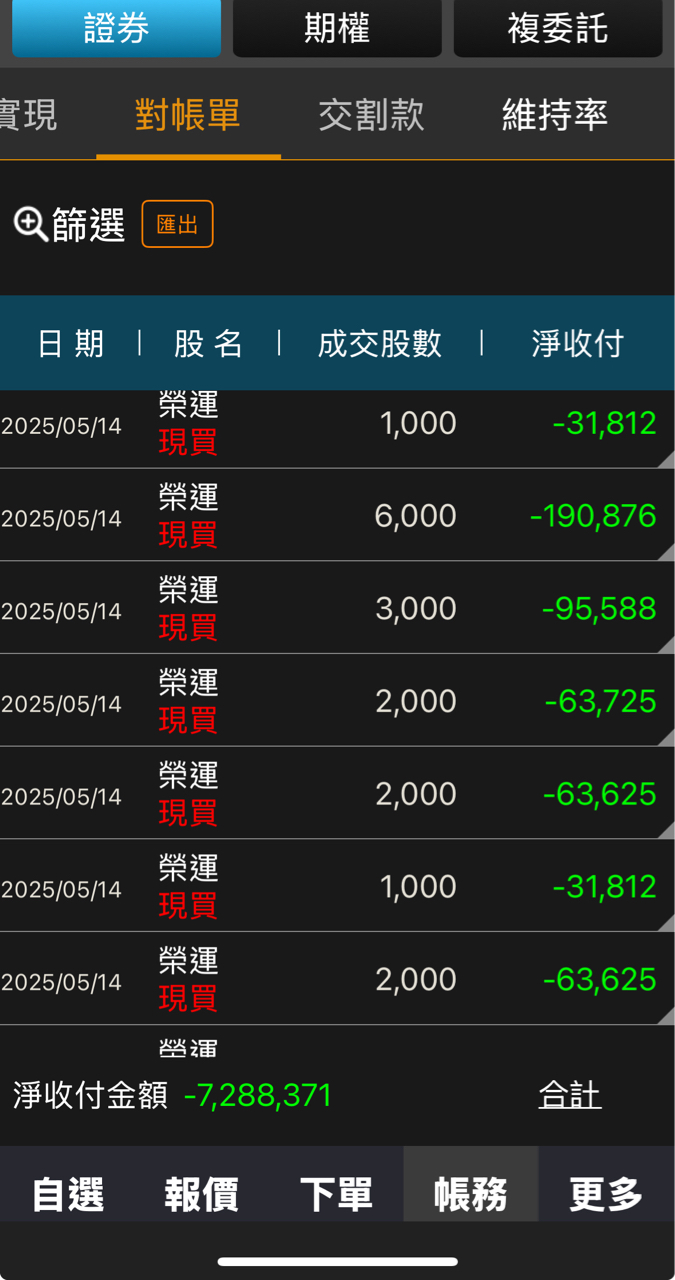
Task: Open the 榮運 row with net -63,725
Action: pos(337,701)
